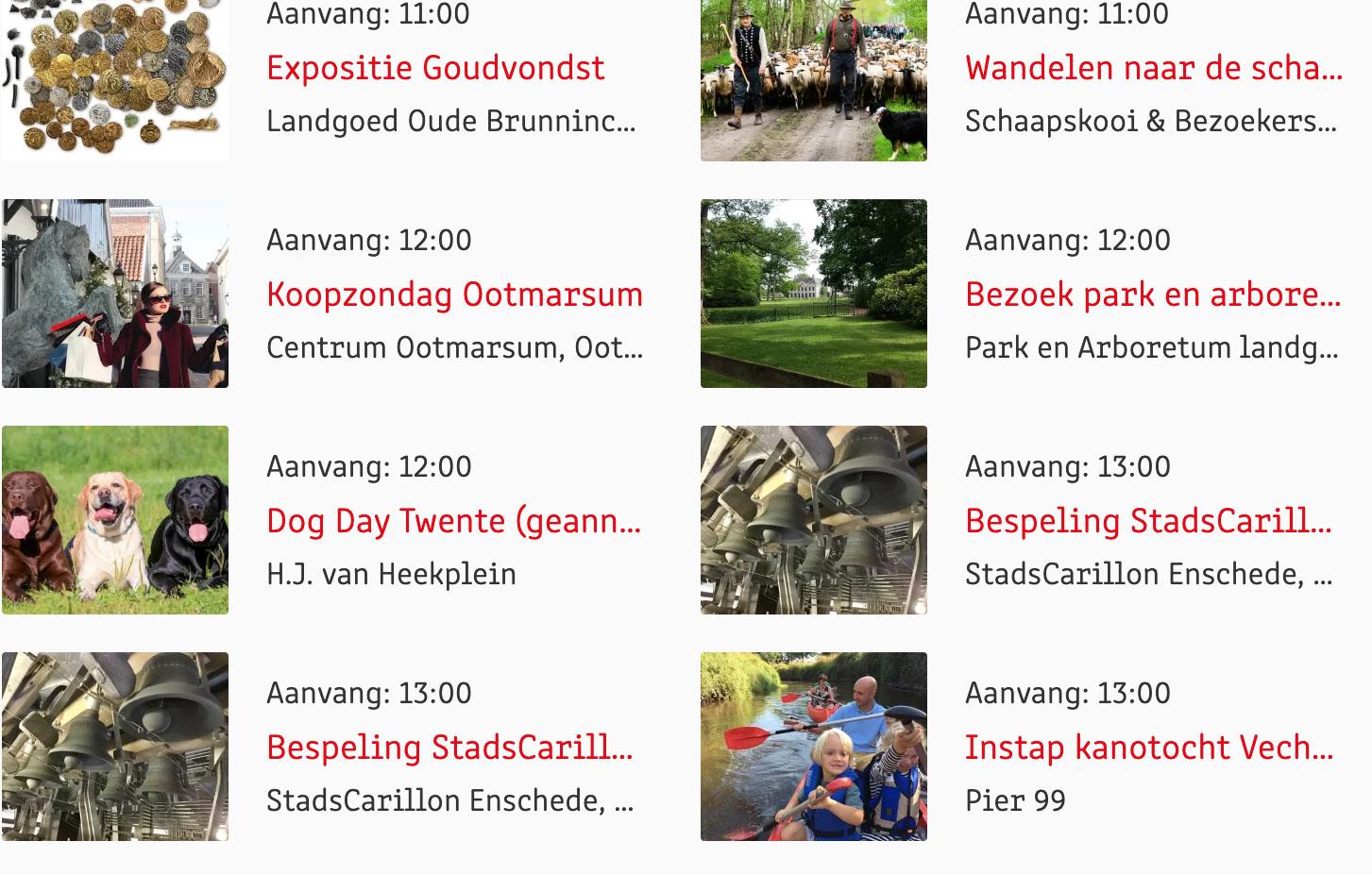This screenshot has width=1372, height=875.
Task: Open Koopzondag Ootmarsum event details
Action: pyautogui.click(x=454, y=294)
